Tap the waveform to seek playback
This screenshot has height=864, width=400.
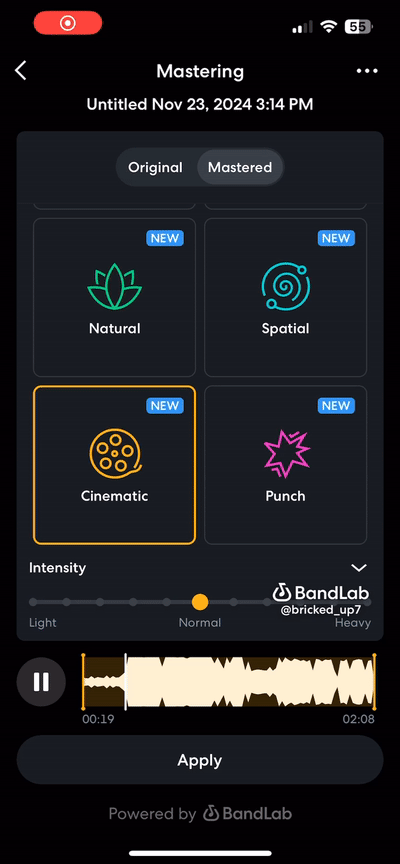(229, 682)
